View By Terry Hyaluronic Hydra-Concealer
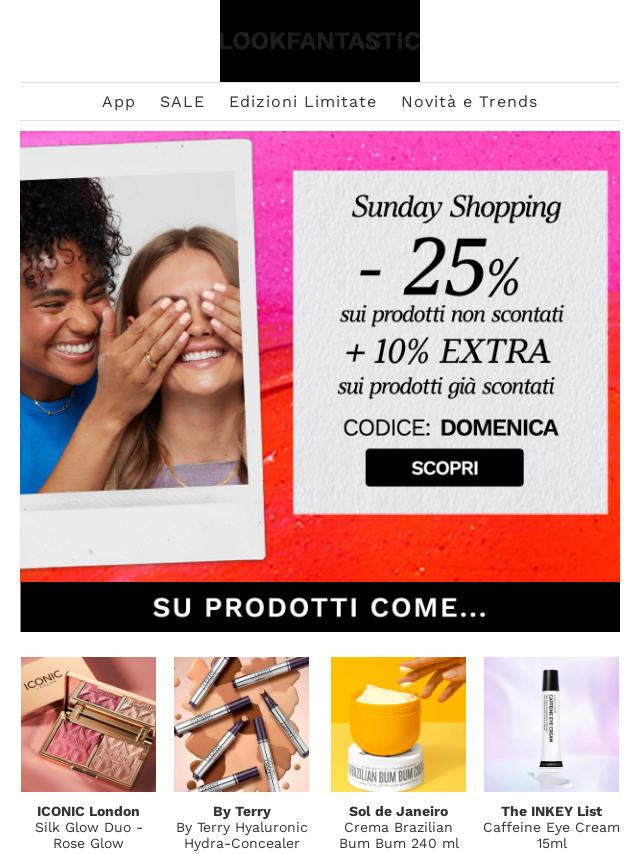The width and height of the screenshot is (640, 854). point(241,725)
